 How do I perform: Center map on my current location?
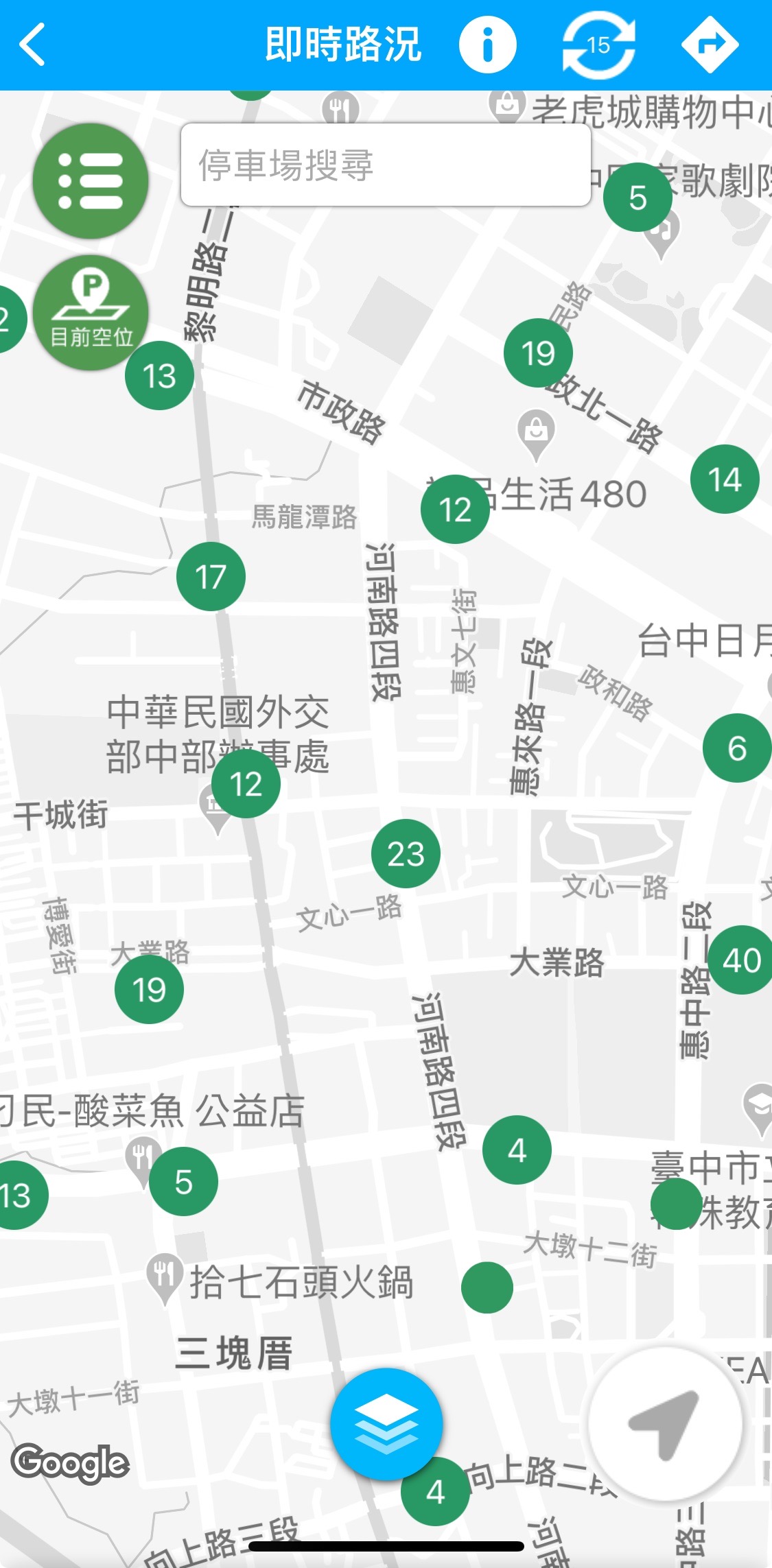pos(665,1423)
